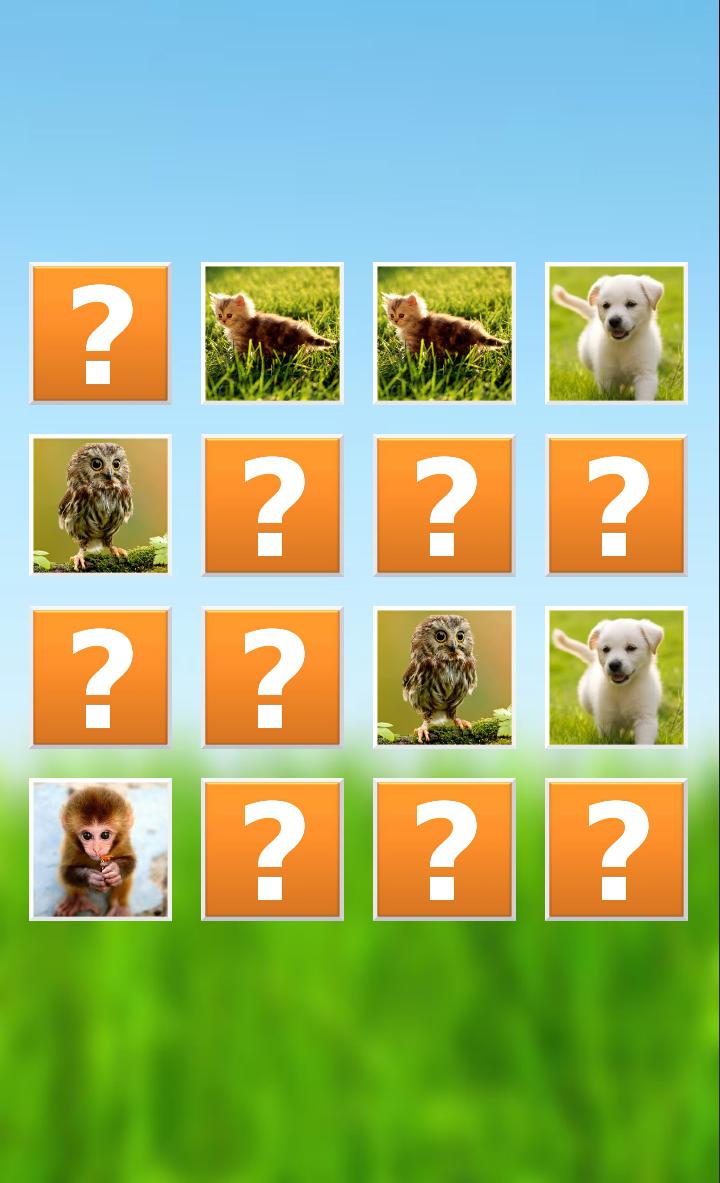The height and width of the screenshot is (1183, 720).
Task: Select an owl card to attempt a match
Action: (x=100, y=505)
